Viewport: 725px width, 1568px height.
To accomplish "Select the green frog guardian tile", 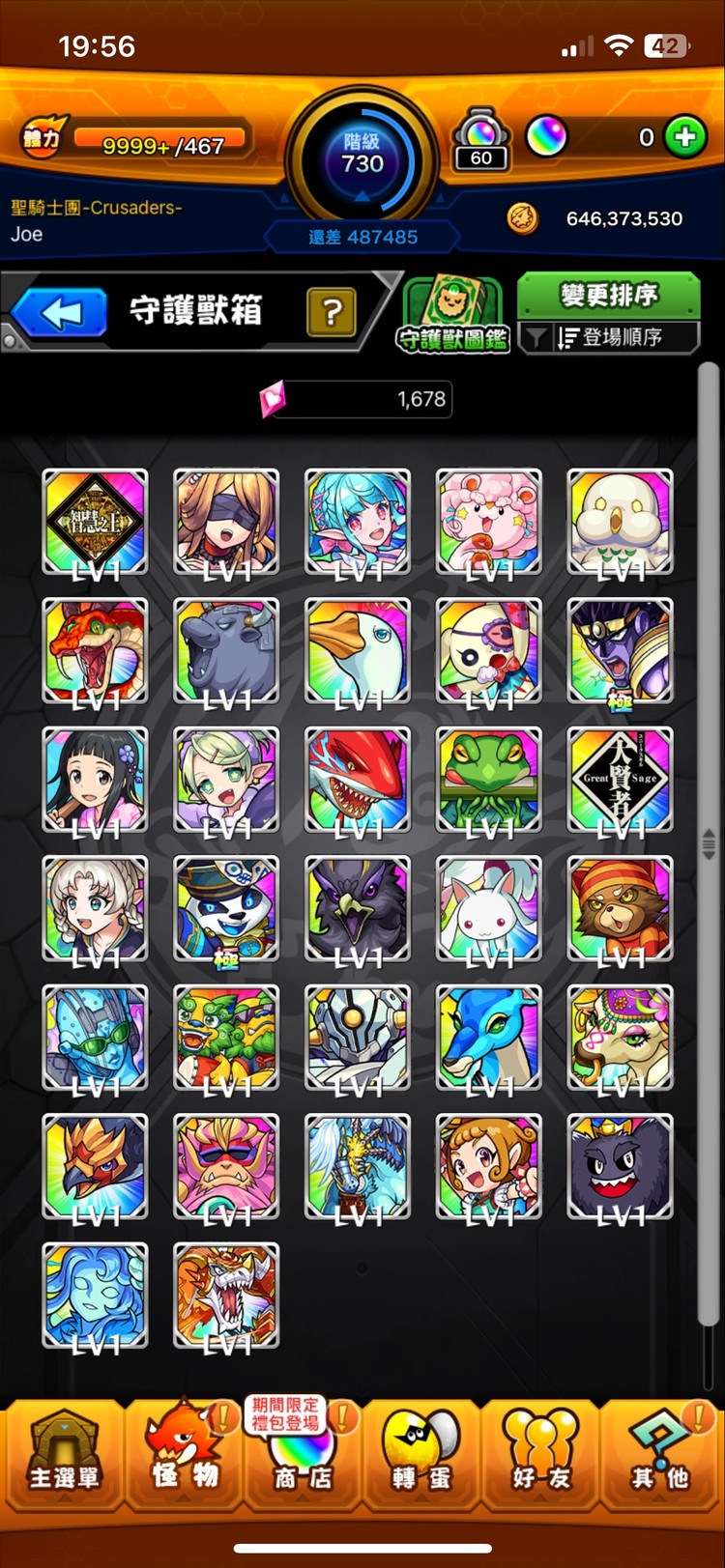I will point(488,780).
